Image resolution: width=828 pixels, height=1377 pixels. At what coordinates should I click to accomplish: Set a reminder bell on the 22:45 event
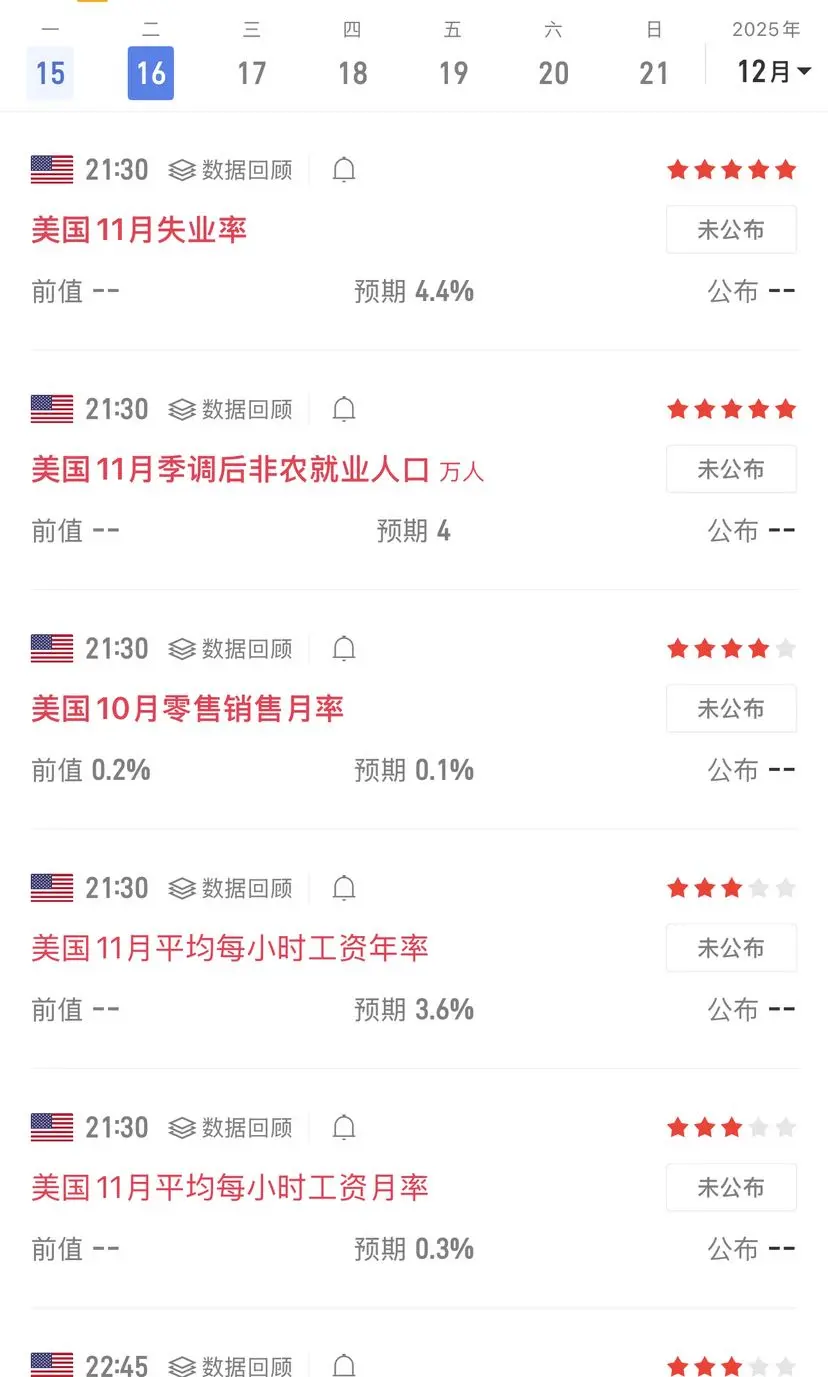click(x=343, y=1365)
